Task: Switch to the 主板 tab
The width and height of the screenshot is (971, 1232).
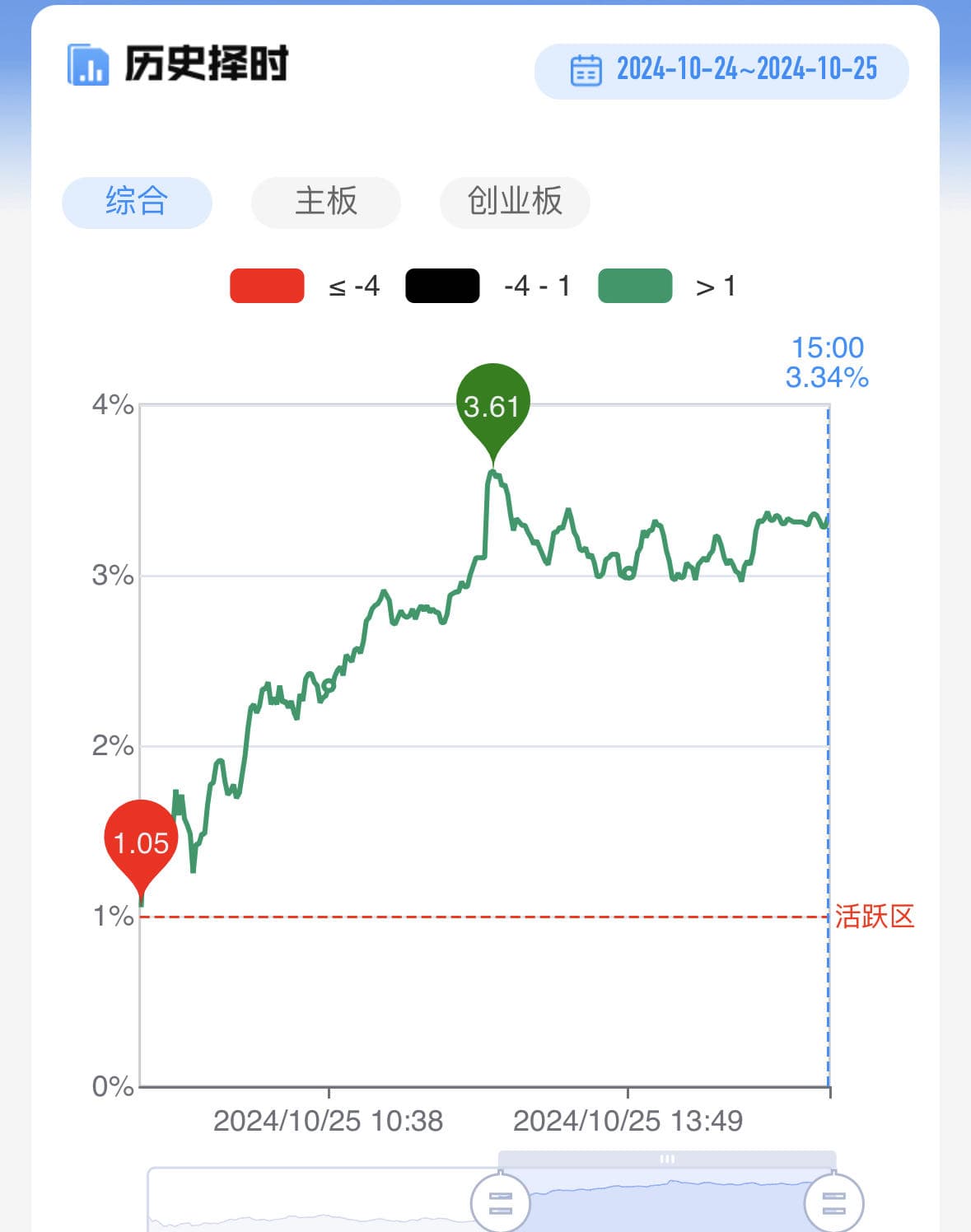Action: pyautogui.click(x=326, y=202)
